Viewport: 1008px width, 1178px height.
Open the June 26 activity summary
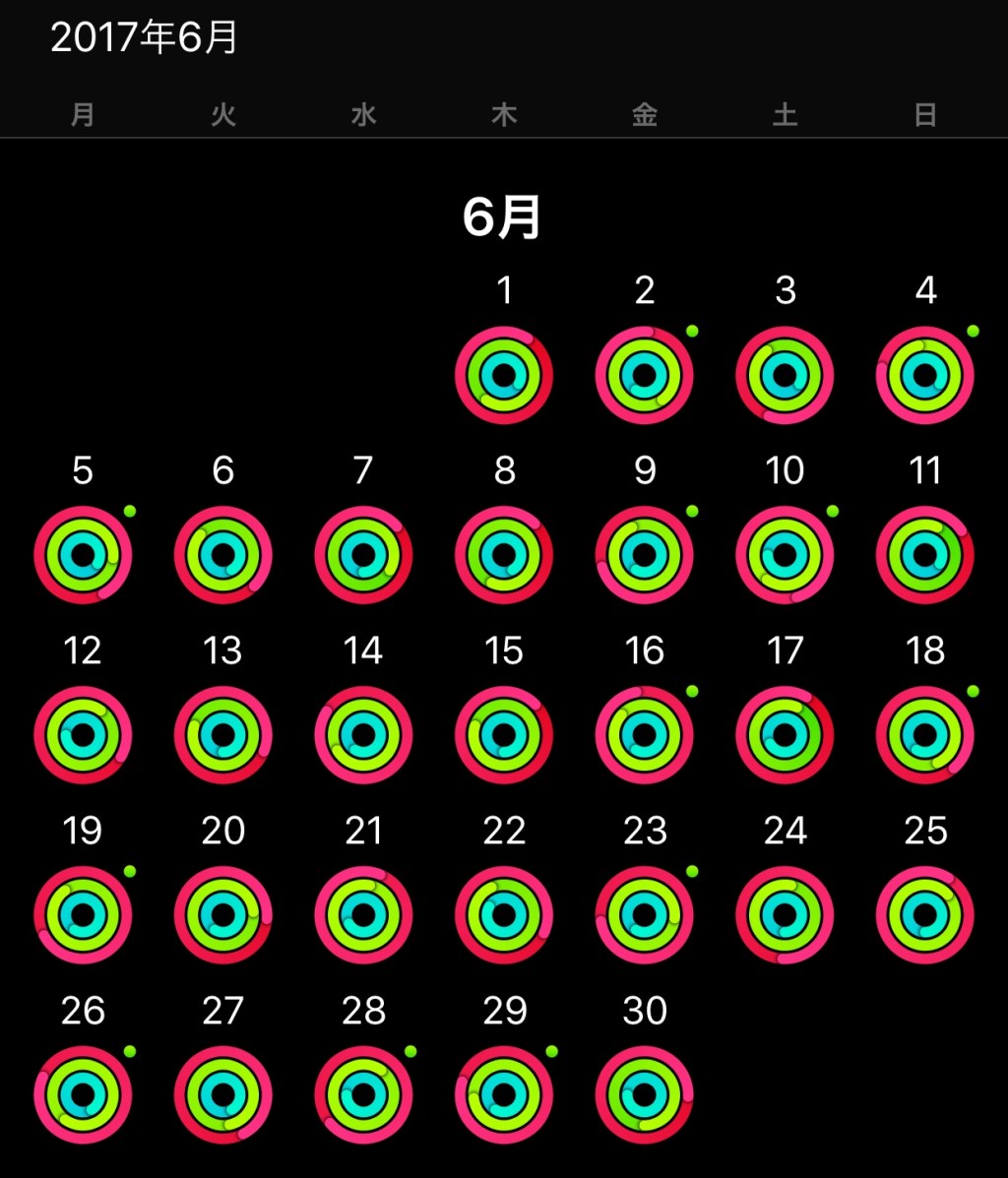[x=83, y=1095]
